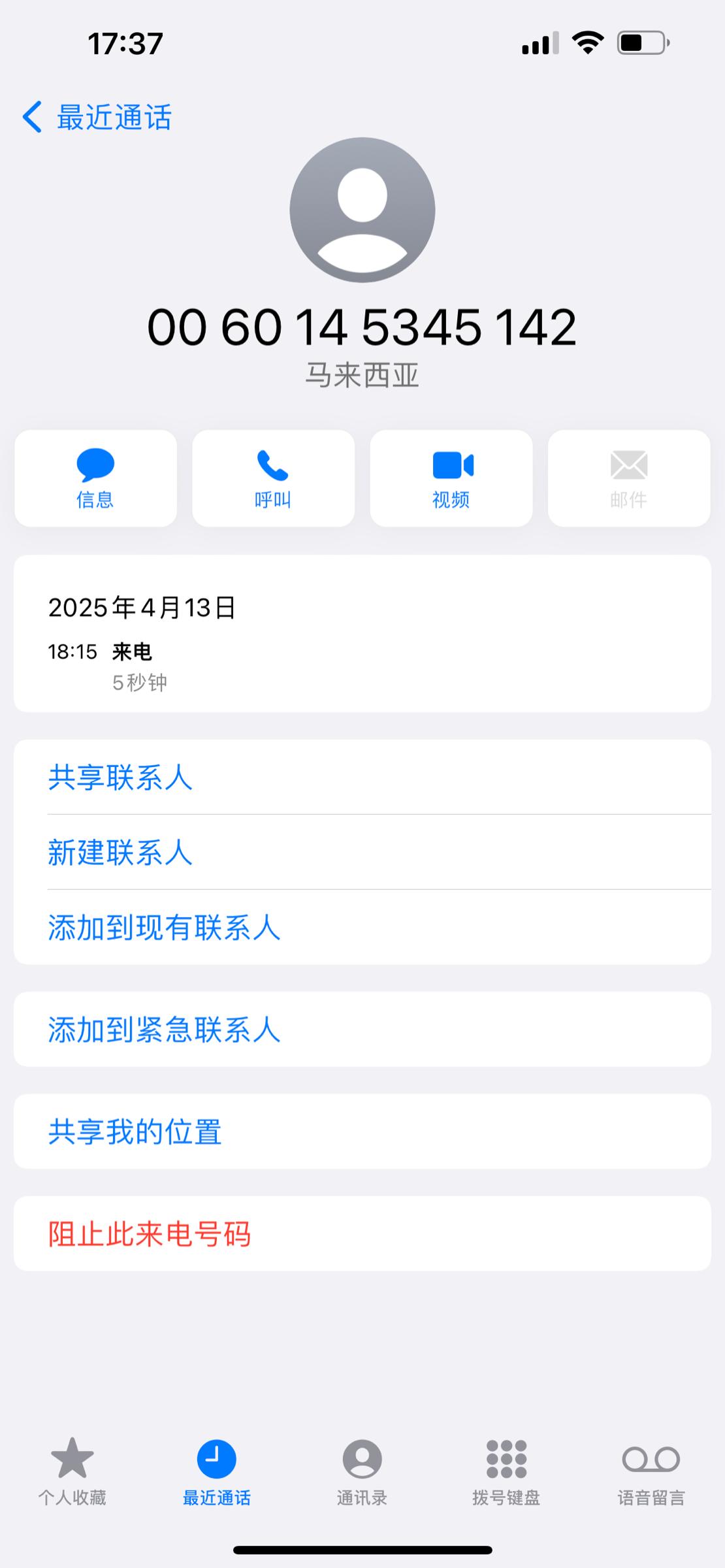Switch to the 个人收藏 tab
The image size is (725, 1568).
72,1470
